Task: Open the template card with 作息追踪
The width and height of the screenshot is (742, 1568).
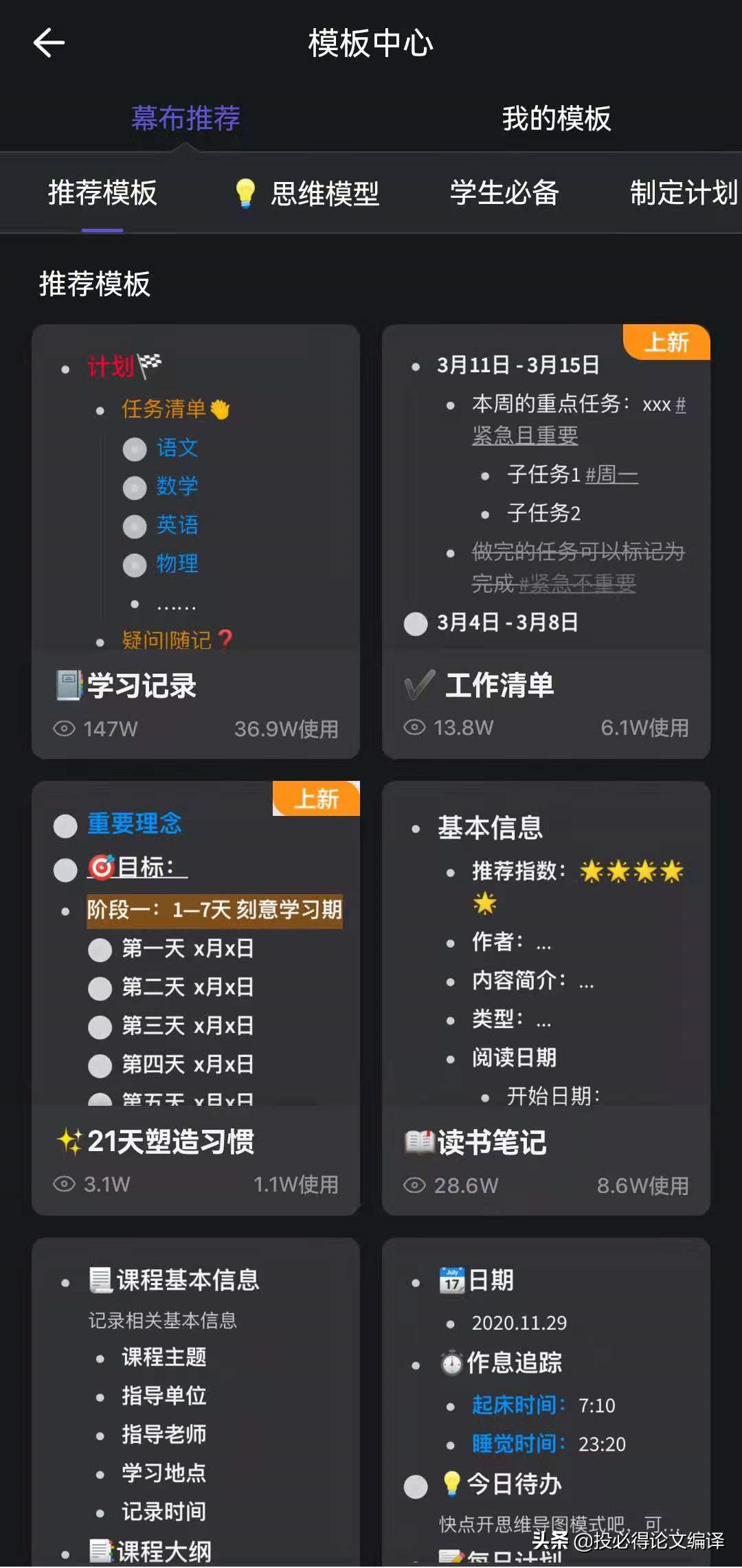Action: pyautogui.click(x=546, y=1402)
